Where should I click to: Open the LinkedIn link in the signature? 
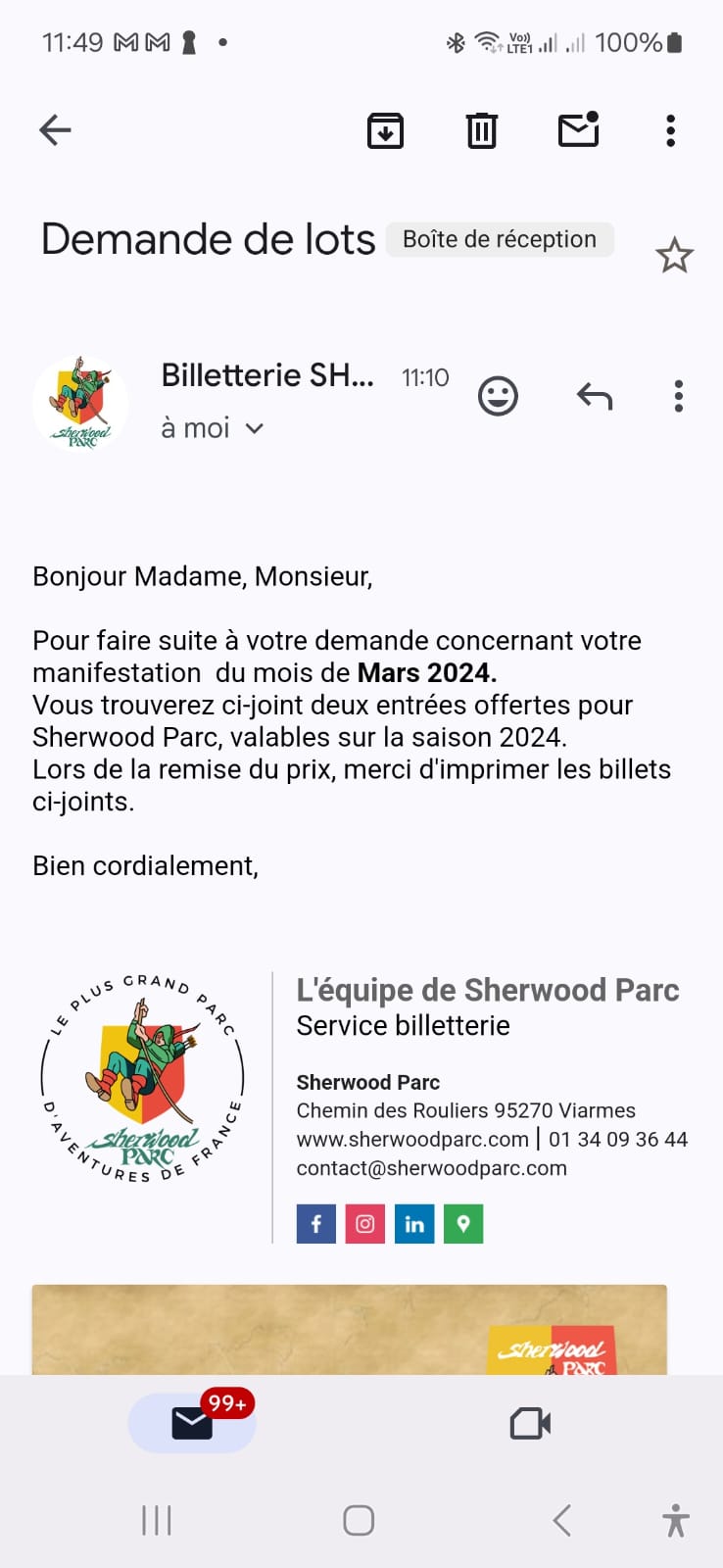pos(414,1224)
